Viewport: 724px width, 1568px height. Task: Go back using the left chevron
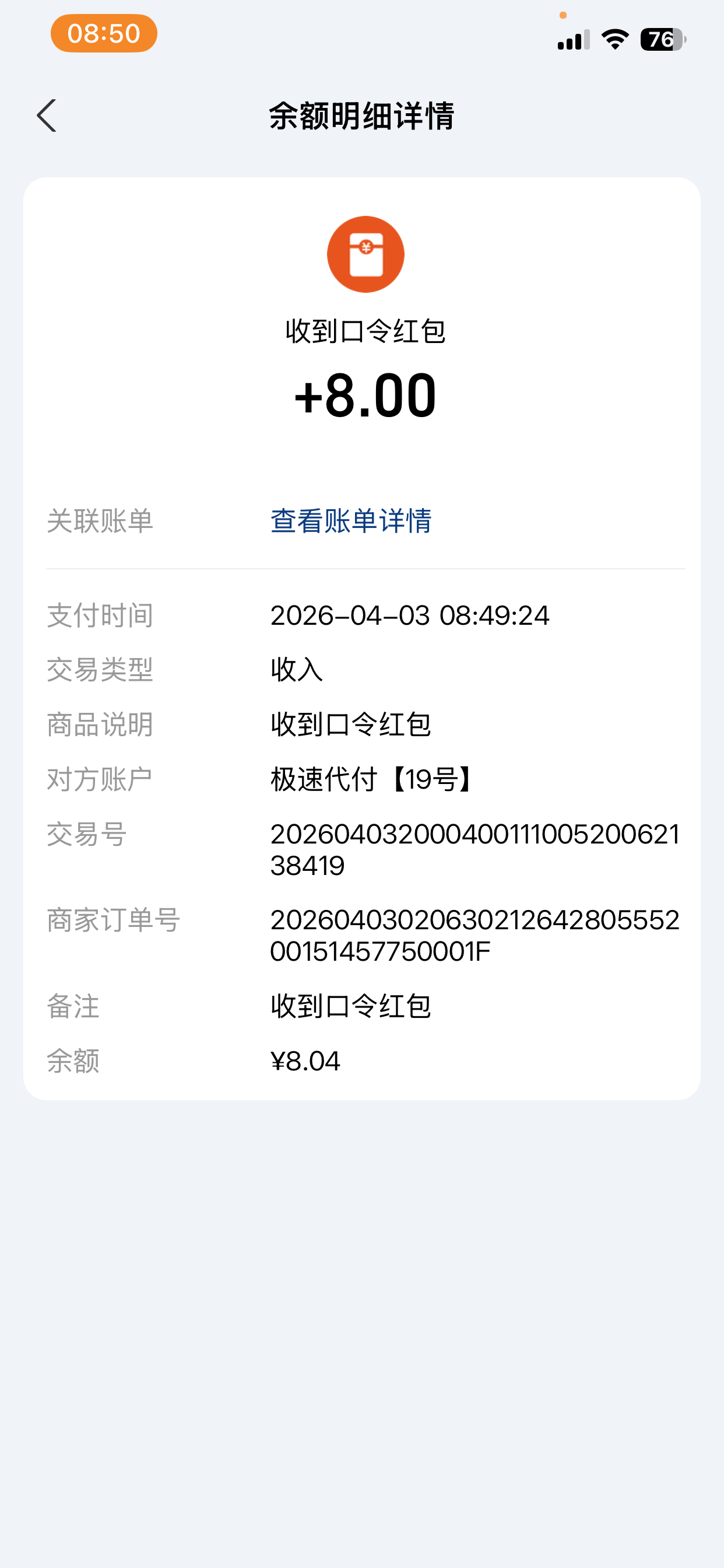coord(47,116)
